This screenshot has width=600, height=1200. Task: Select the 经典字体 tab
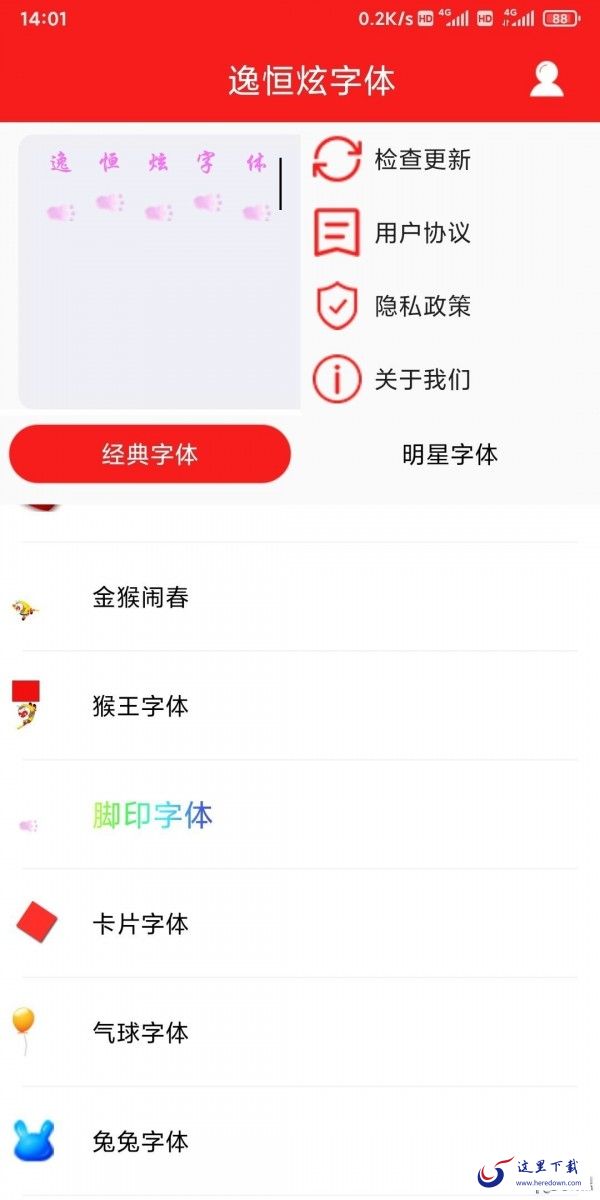150,454
